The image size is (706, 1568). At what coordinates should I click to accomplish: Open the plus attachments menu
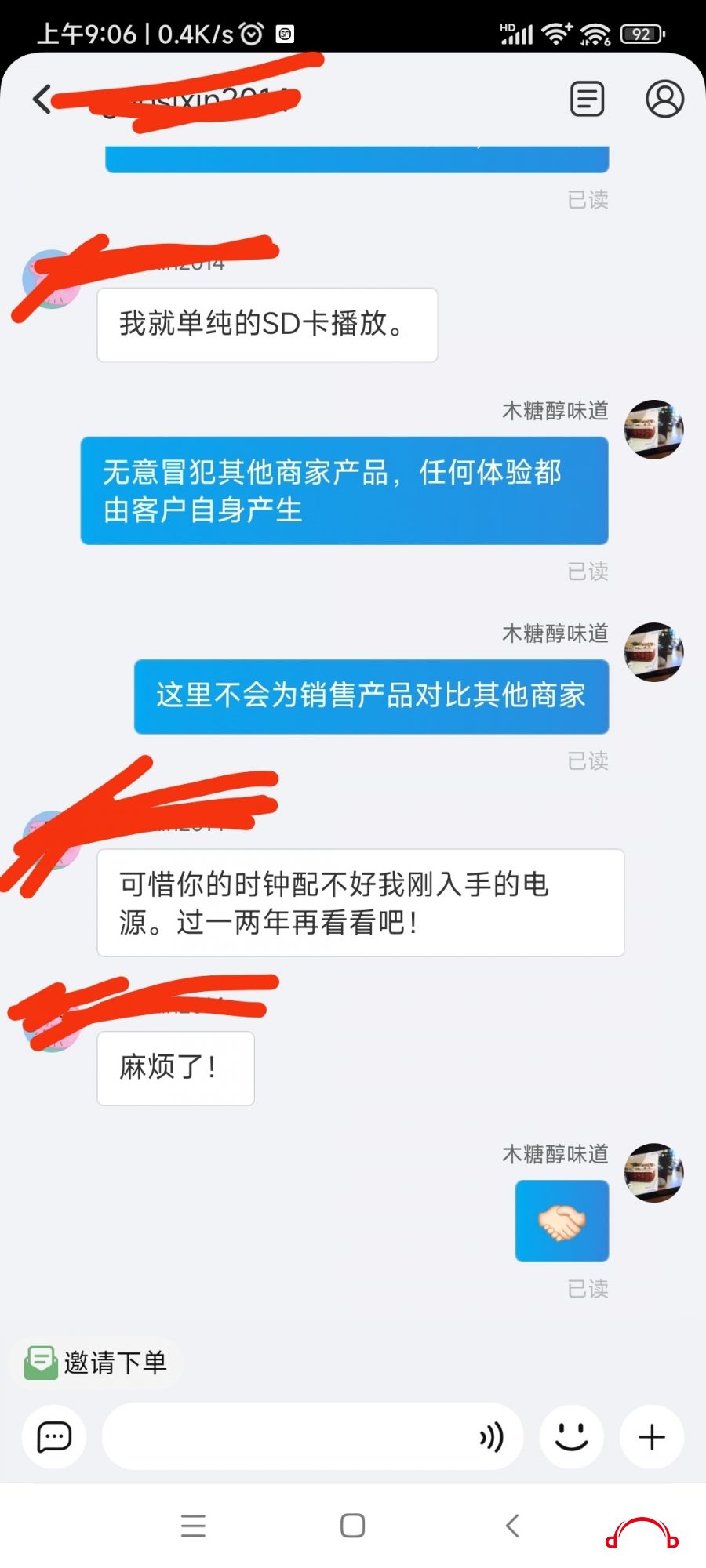point(651,1436)
